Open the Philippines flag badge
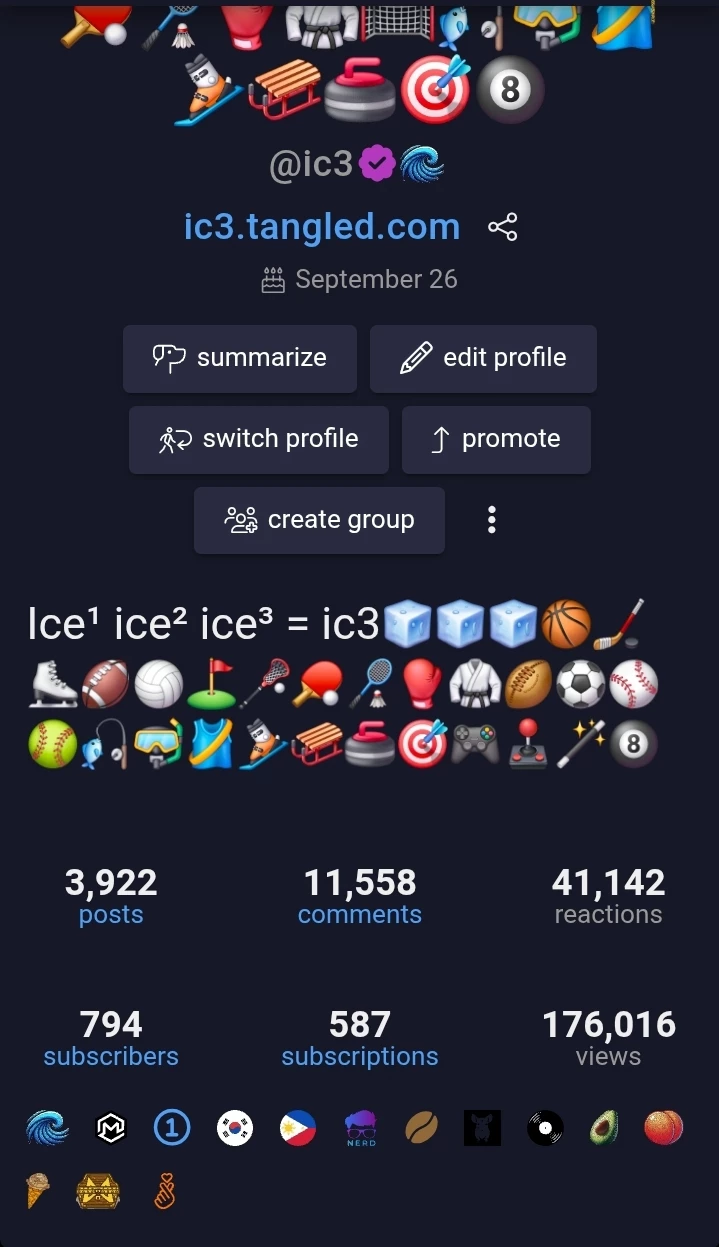 pos(298,1128)
